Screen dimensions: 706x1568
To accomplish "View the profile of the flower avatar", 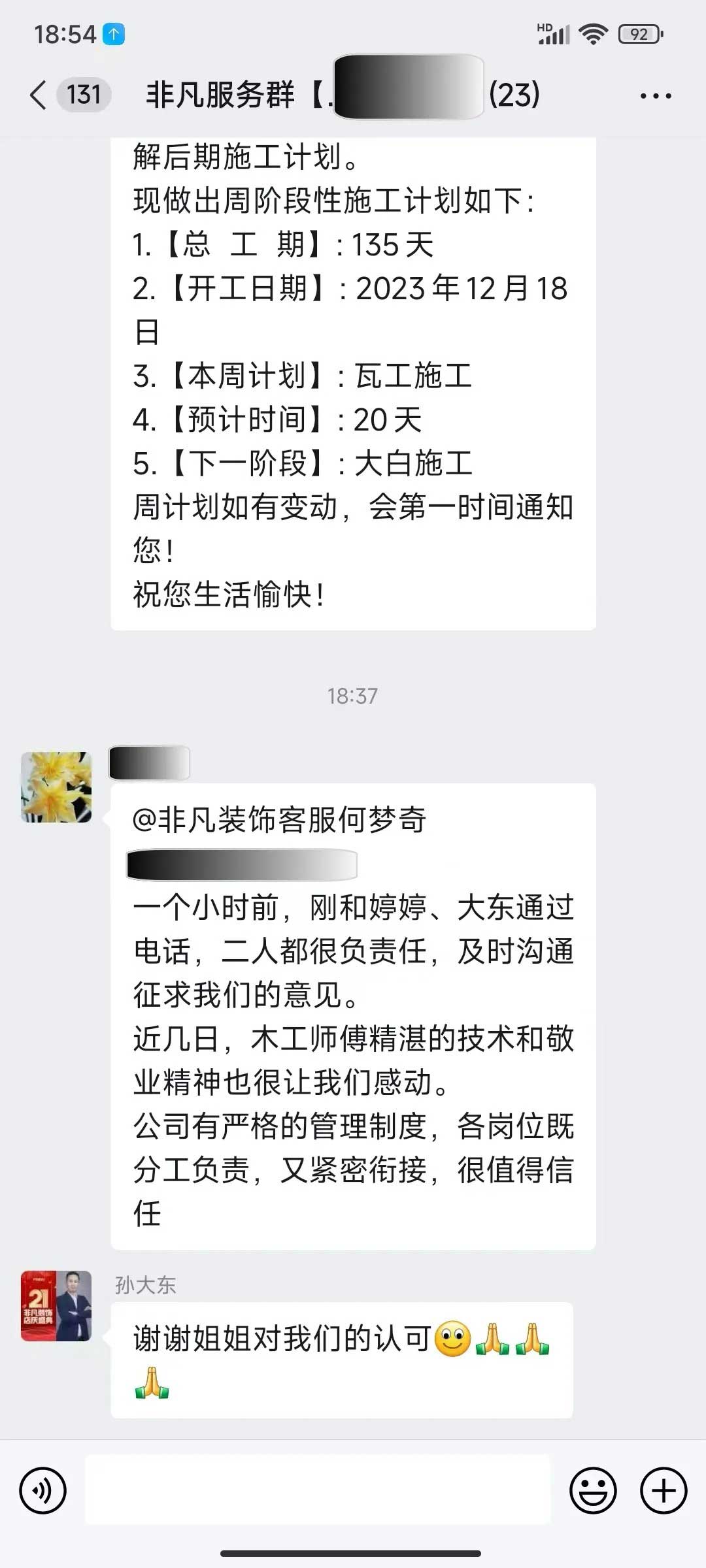I will [x=56, y=787].
